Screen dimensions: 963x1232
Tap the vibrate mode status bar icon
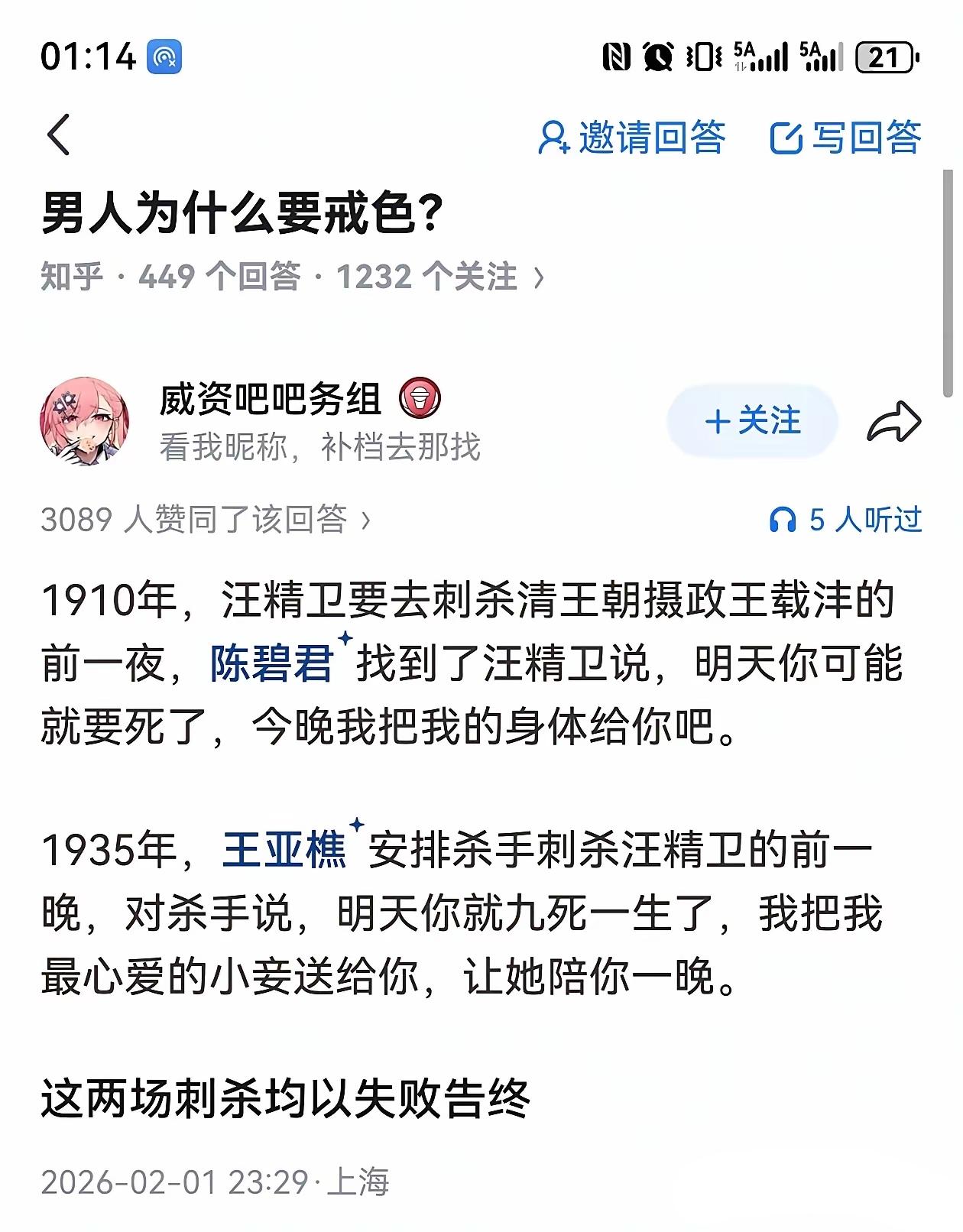coord(703,56)
